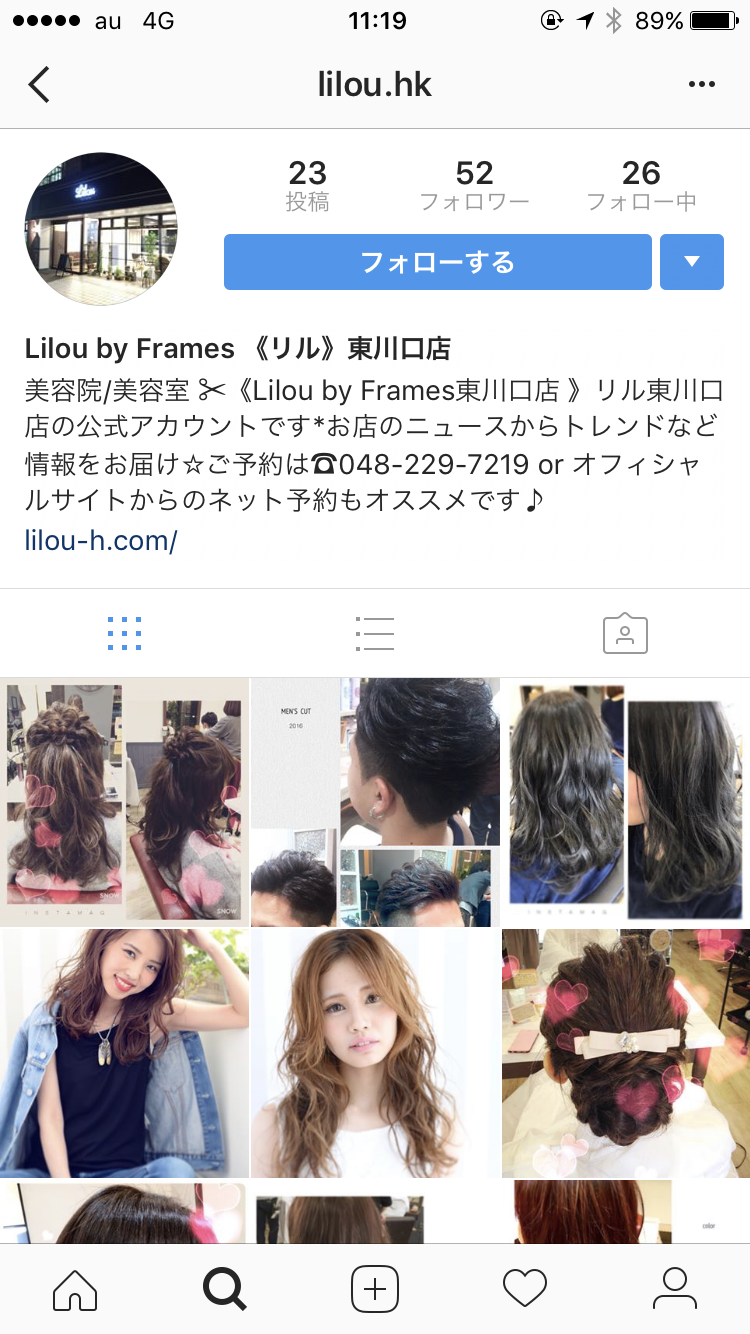
Task: Create a new post with plus icon
Action: tap(375, 1289)
